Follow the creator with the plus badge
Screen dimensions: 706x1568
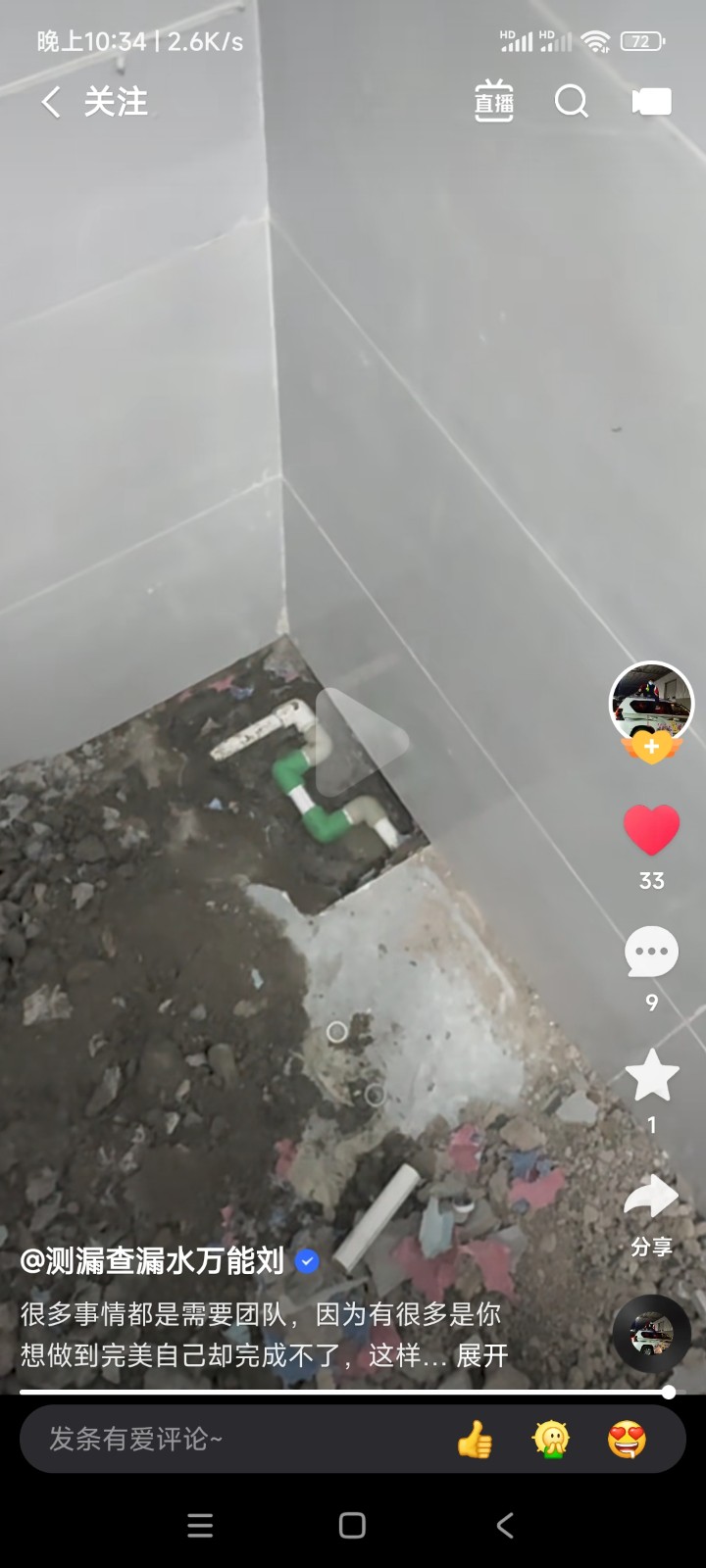651,748
